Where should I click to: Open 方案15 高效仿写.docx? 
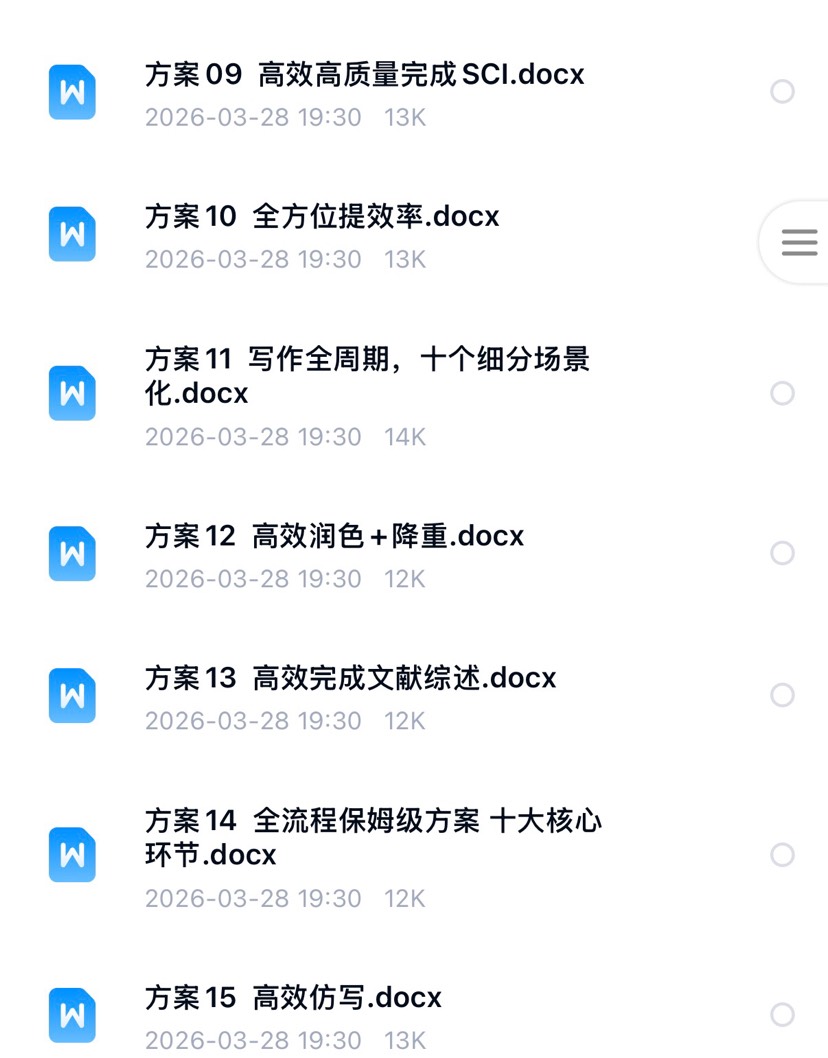point(293,997)
